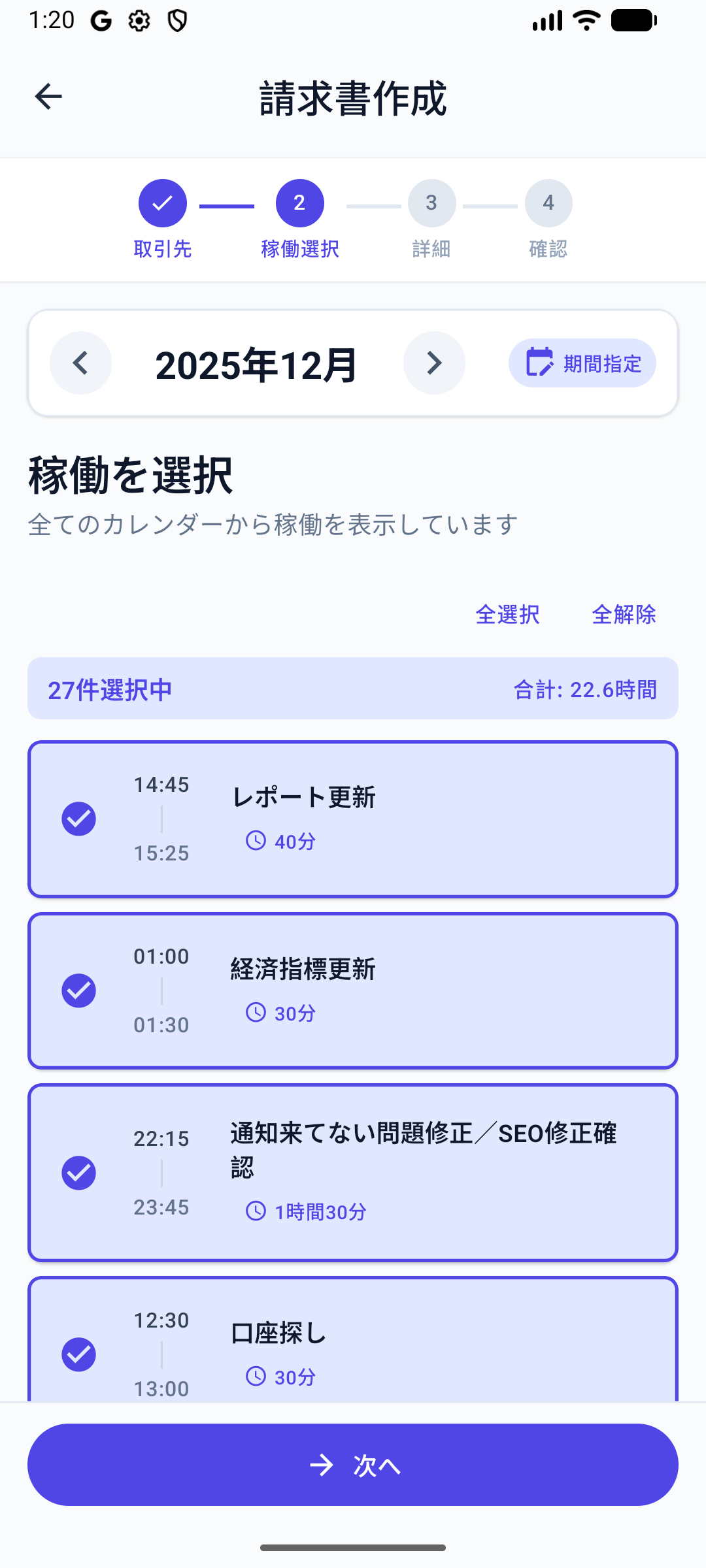Tap the checkmark icon on completed step 取引先

[162, 203]
